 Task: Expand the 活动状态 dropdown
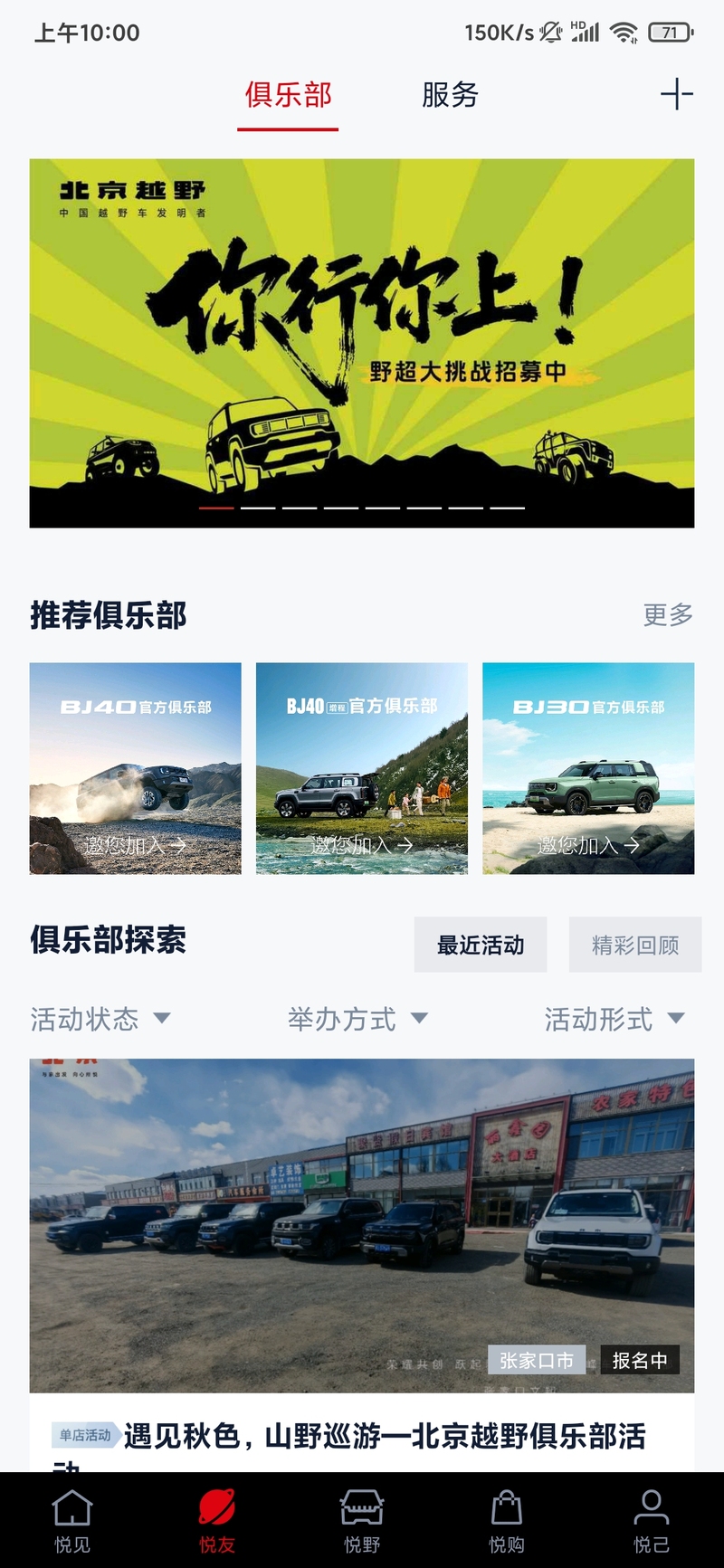[100, 1019]
